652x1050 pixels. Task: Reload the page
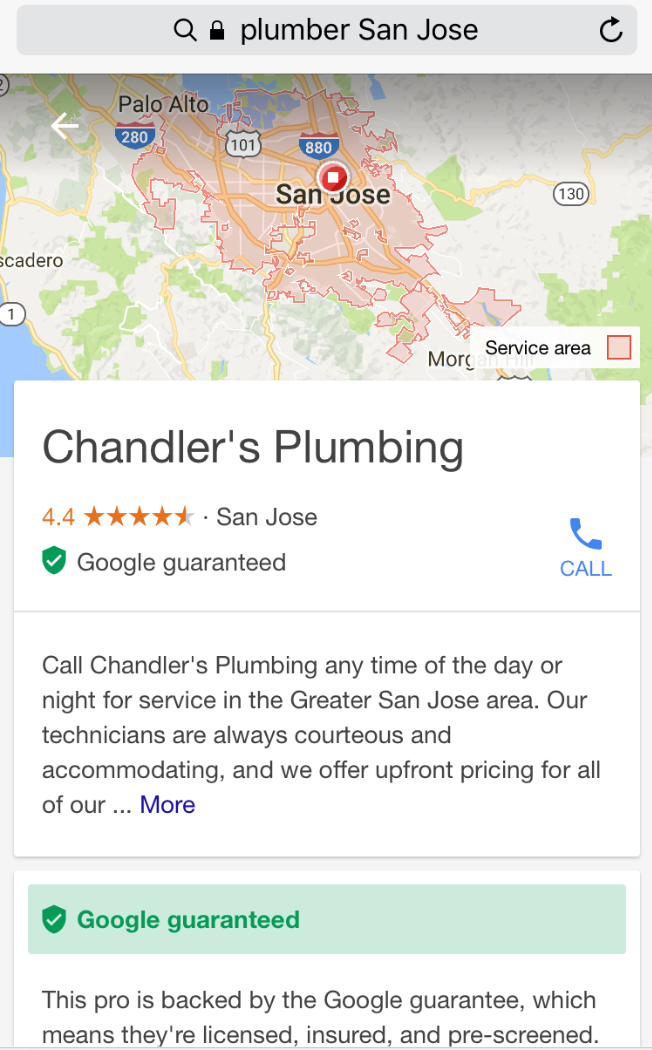(610, 31)
